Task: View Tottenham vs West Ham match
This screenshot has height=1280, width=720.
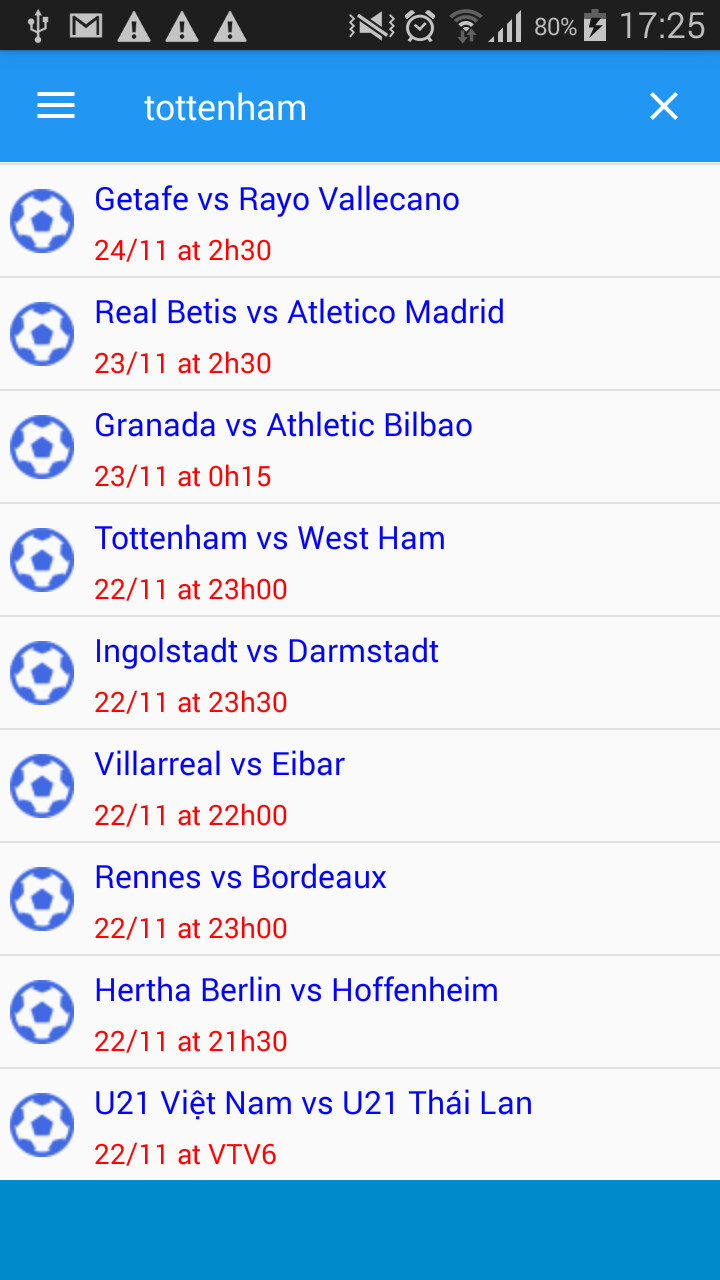Action: click(360, 560)
